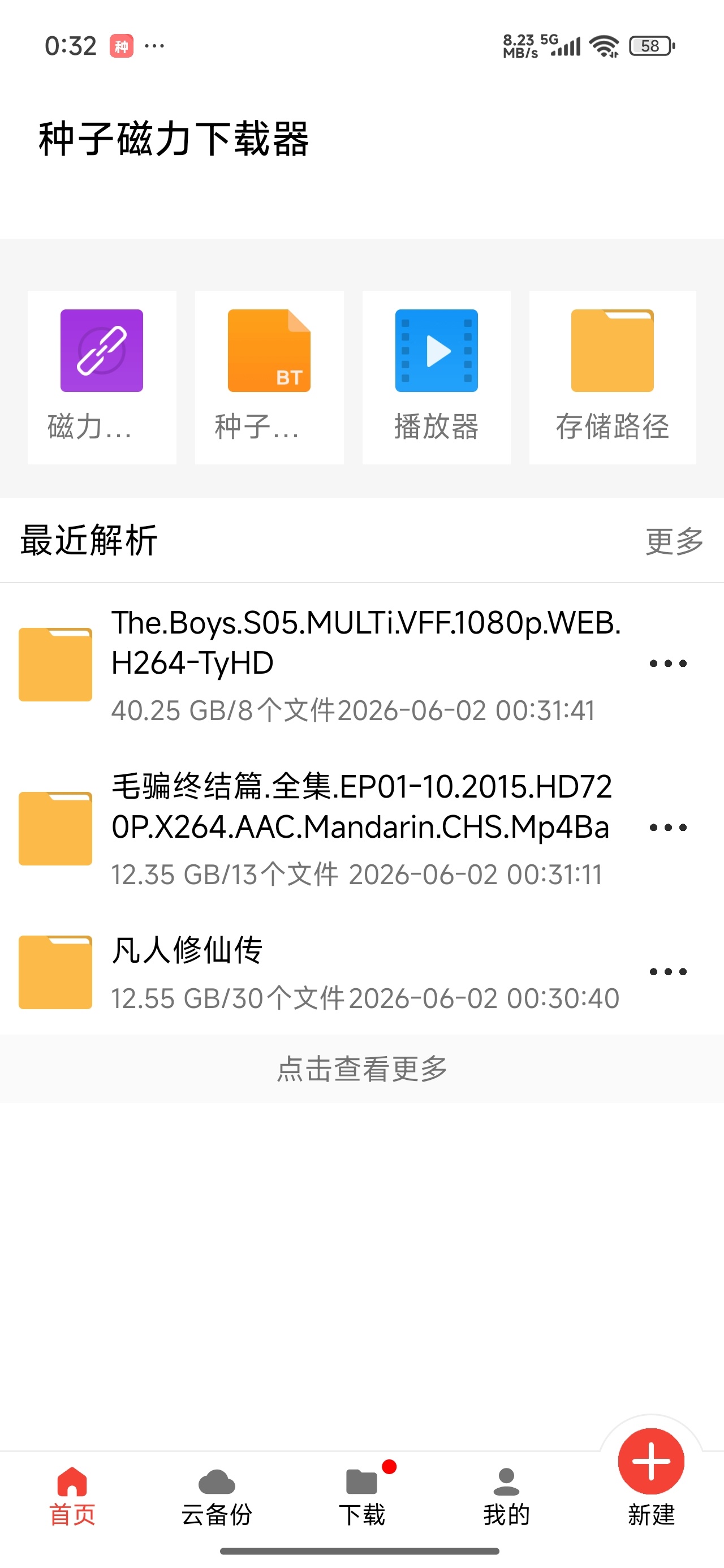The width and height of the screenshot is (724, 1568).
Task: Switch to the 下载 downloads tab
Action: pyautogui.click(x=361, y=1497)
